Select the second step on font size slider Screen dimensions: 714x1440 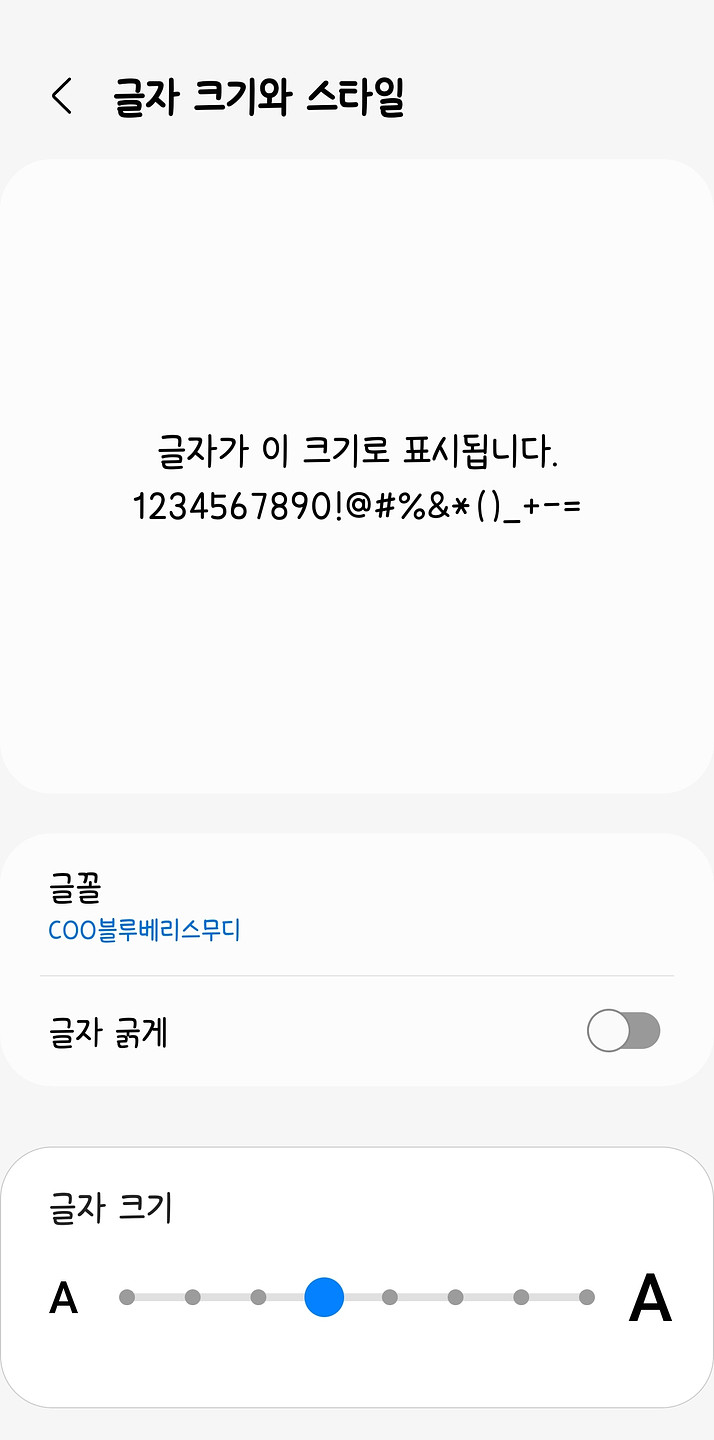pos(193,1297)
